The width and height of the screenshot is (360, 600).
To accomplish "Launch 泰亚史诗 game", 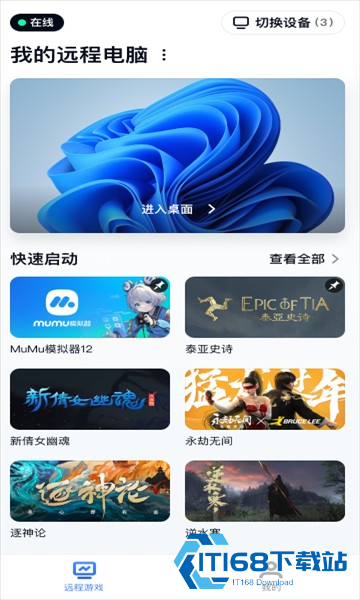I will pos(265,307).
